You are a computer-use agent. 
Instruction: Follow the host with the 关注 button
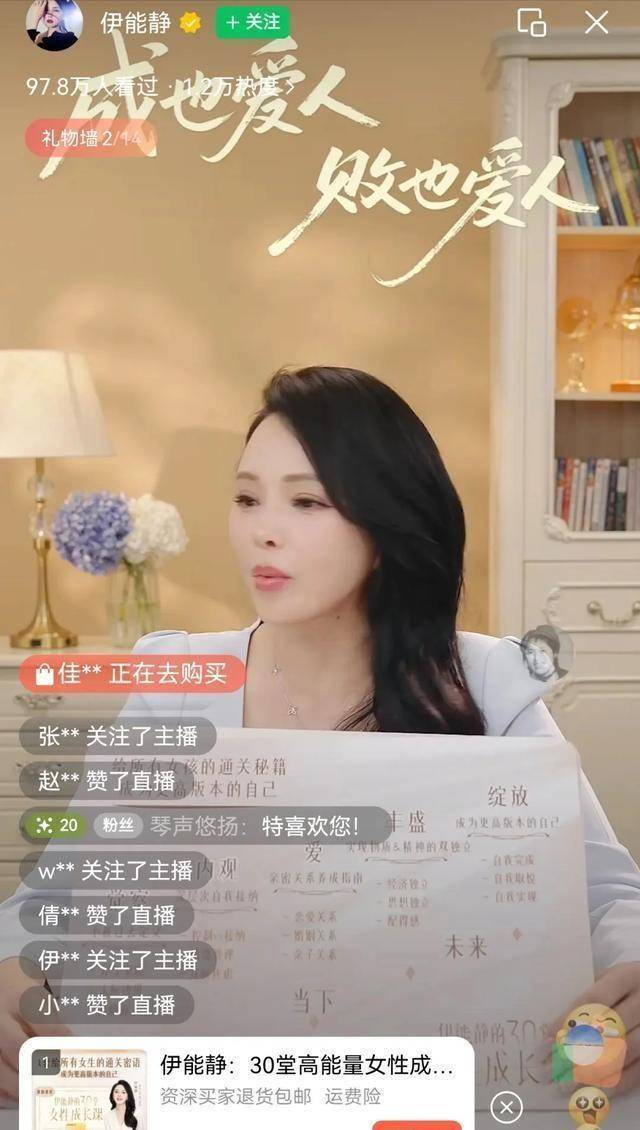[252, 22]
